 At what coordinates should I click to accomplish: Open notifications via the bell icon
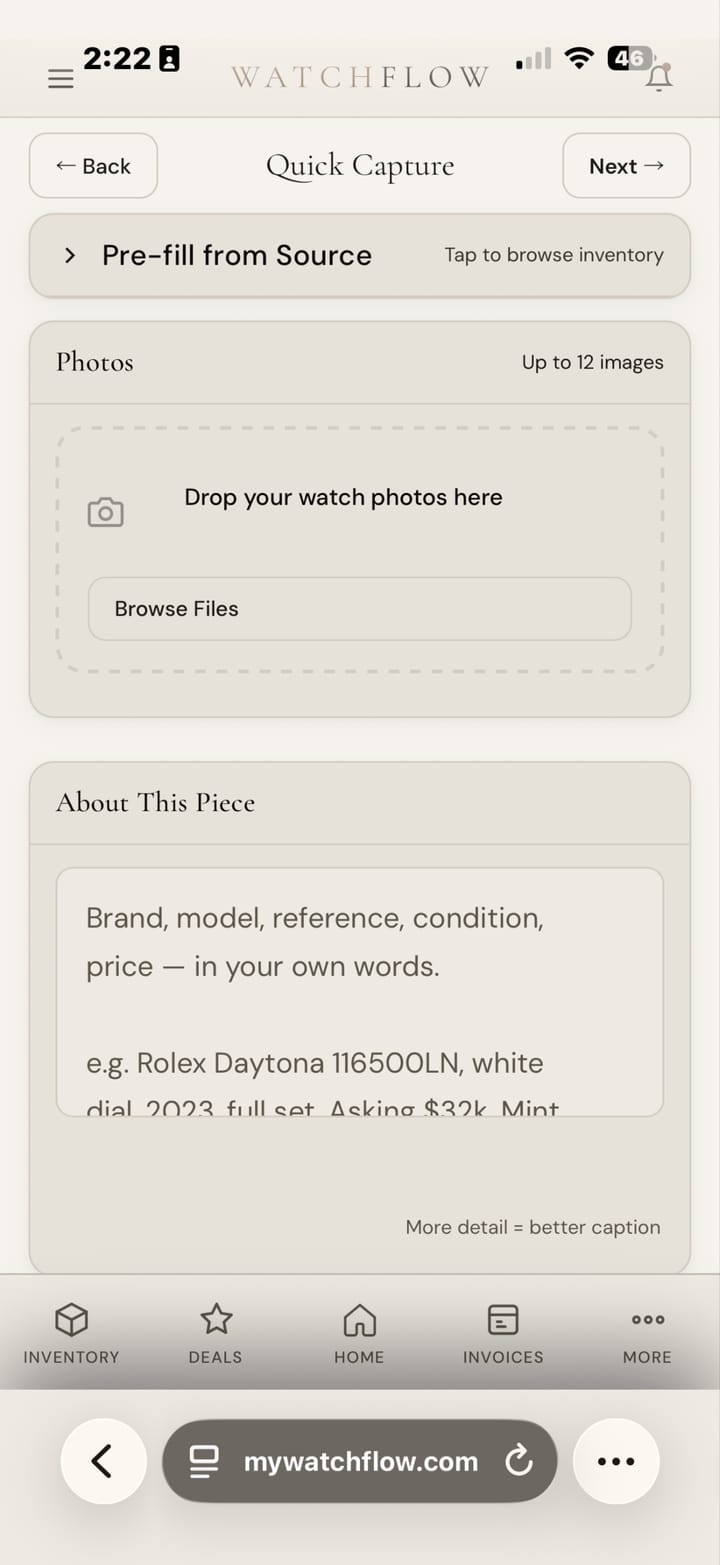(x=658, y=78)
